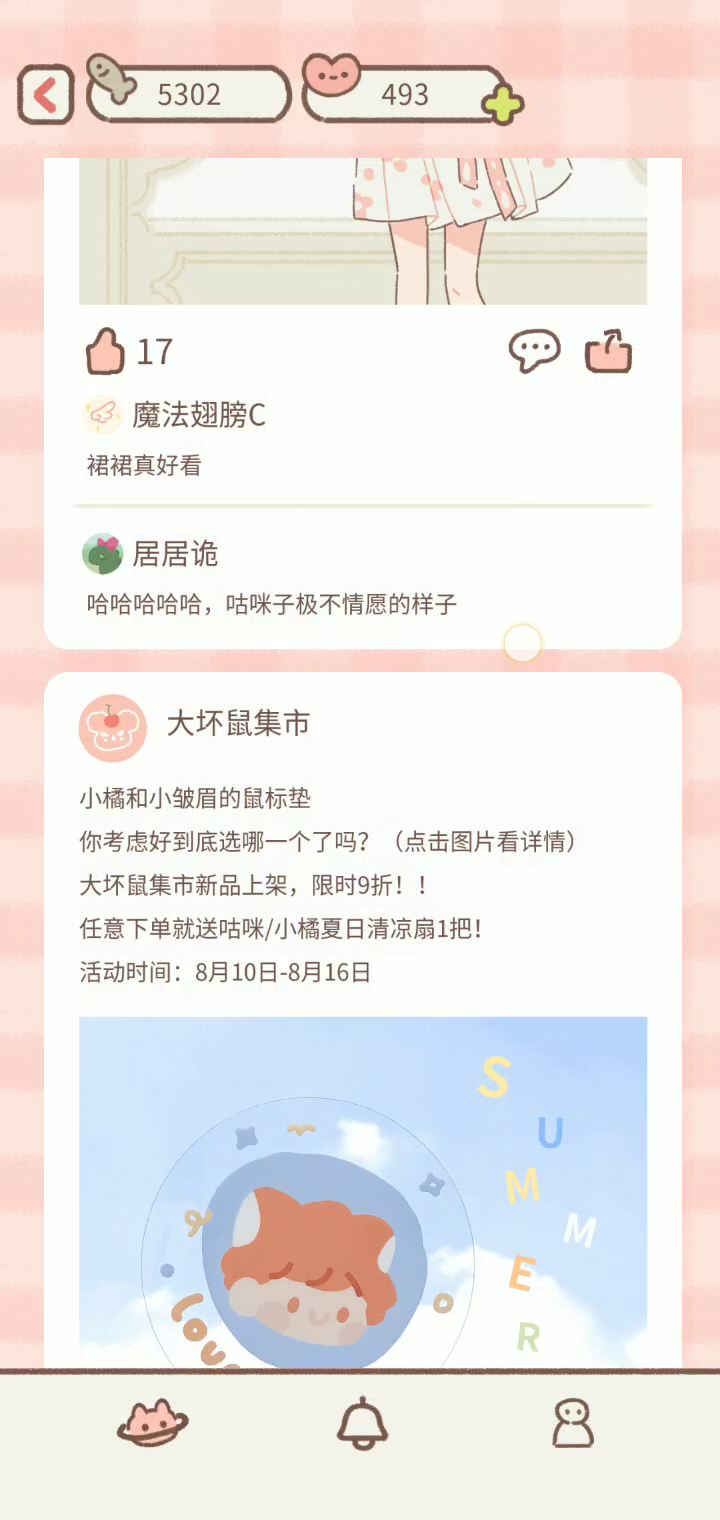Like the post with 17 thumbs up
This screenshot has height=1520, width=720.
pyautogui.click(x=105, y=351)
